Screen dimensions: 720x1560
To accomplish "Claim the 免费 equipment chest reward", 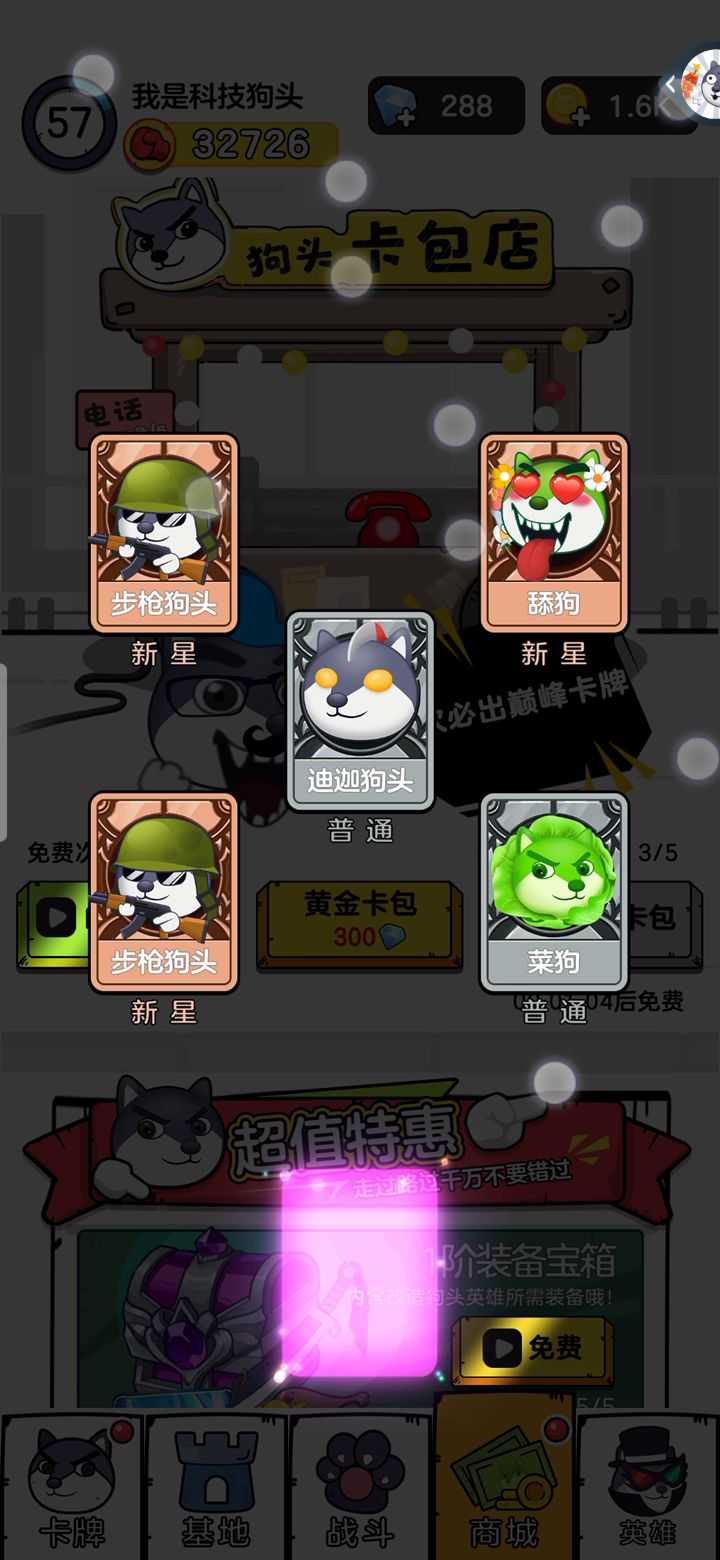I will (x=532, y=1348).
